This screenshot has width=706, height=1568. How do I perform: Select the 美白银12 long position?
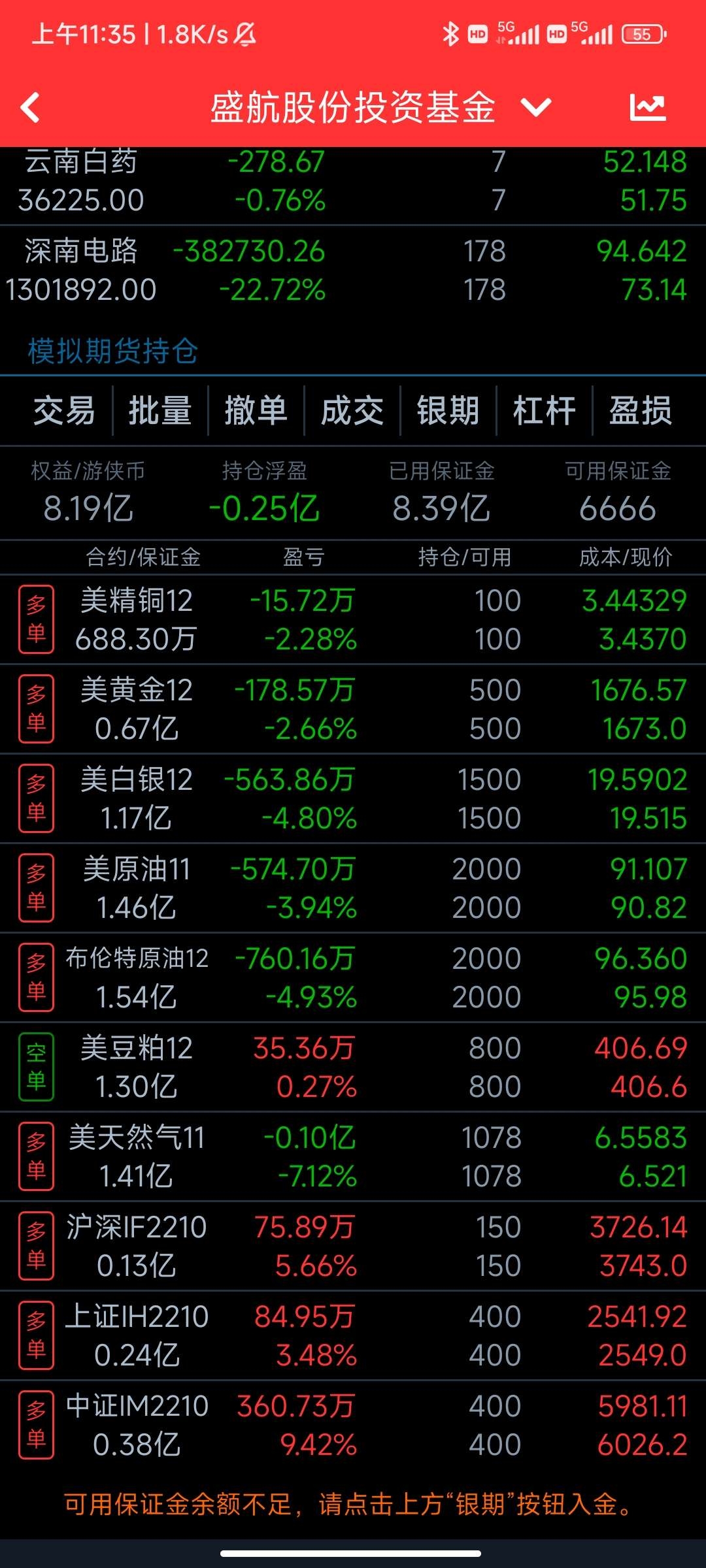point(353,799)
